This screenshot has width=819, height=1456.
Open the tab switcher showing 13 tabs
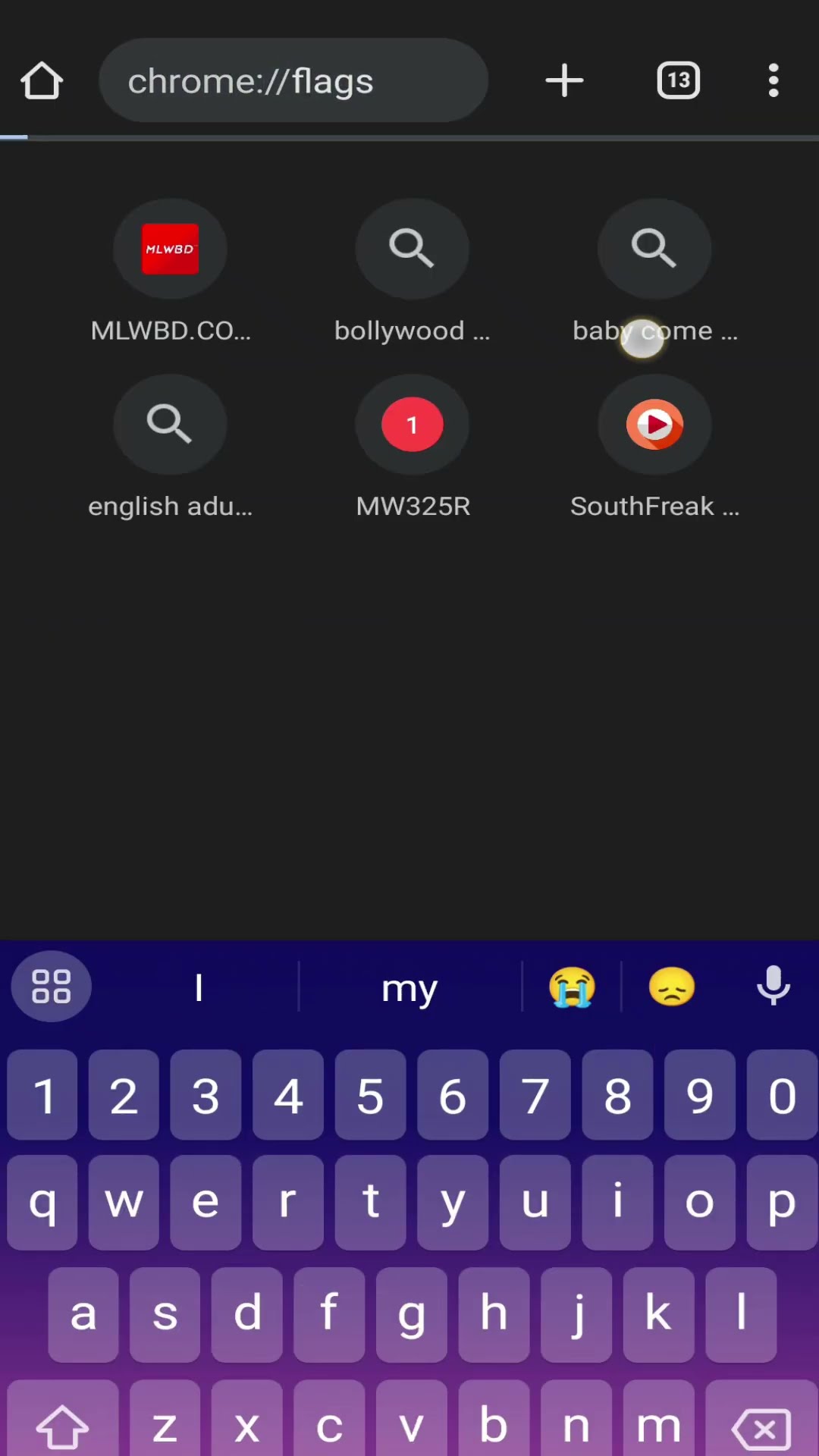coord(678,80)
